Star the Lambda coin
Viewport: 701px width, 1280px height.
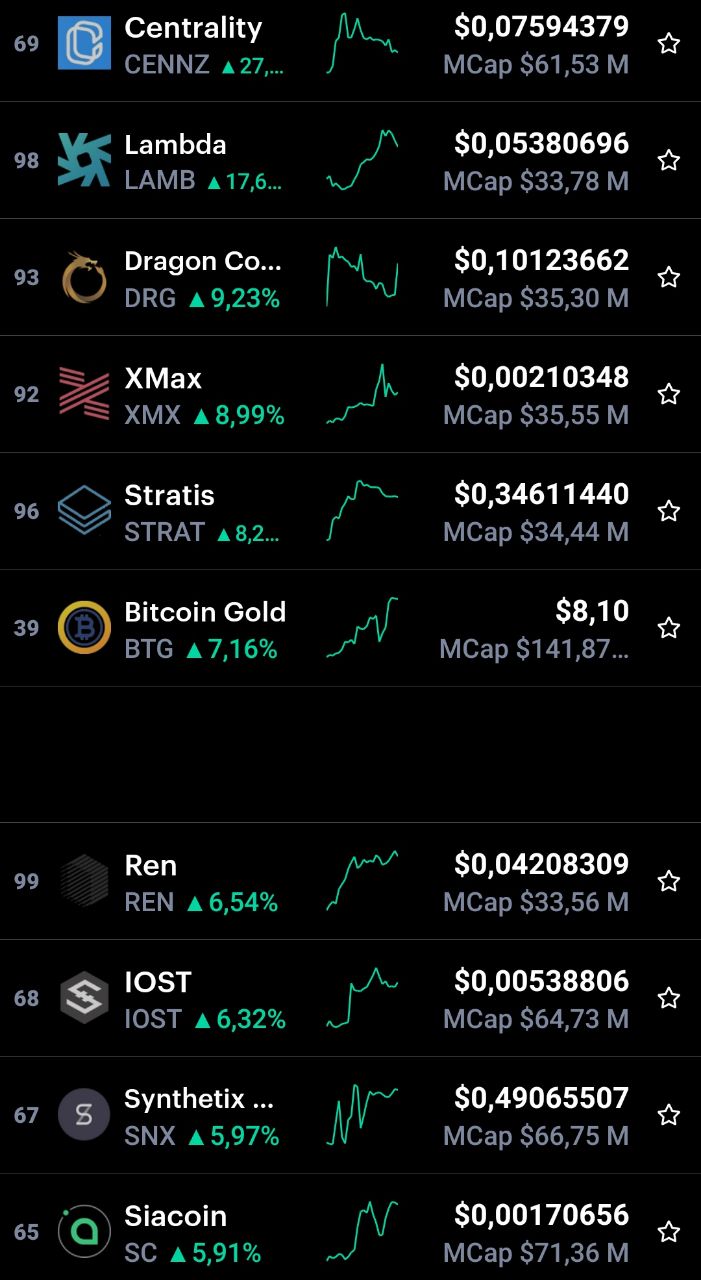[669, 160]
